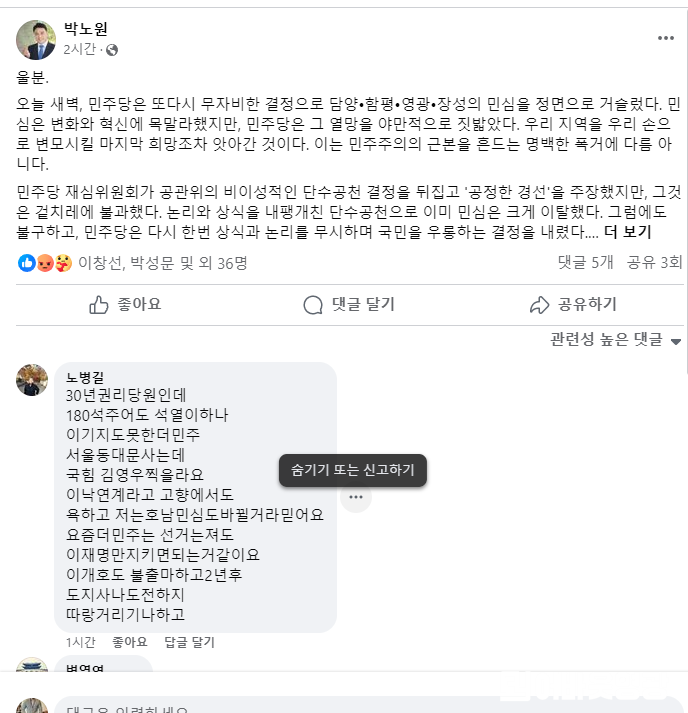This screenshot has width=688, height=713.
Task: Open the 댓글 5개 comment count
Action: coord(585,263)
